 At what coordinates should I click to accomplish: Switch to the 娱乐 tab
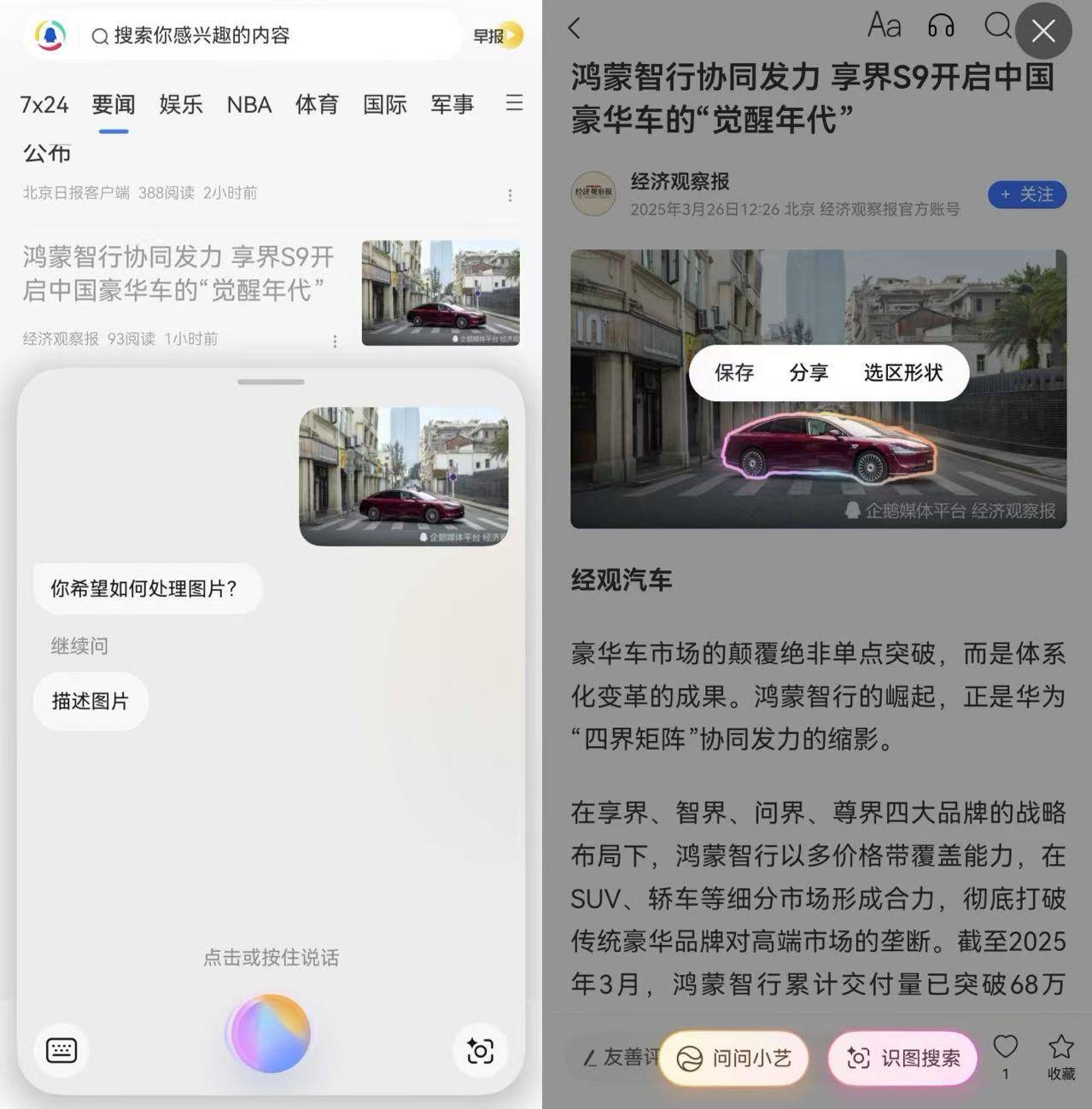[181, 105]
